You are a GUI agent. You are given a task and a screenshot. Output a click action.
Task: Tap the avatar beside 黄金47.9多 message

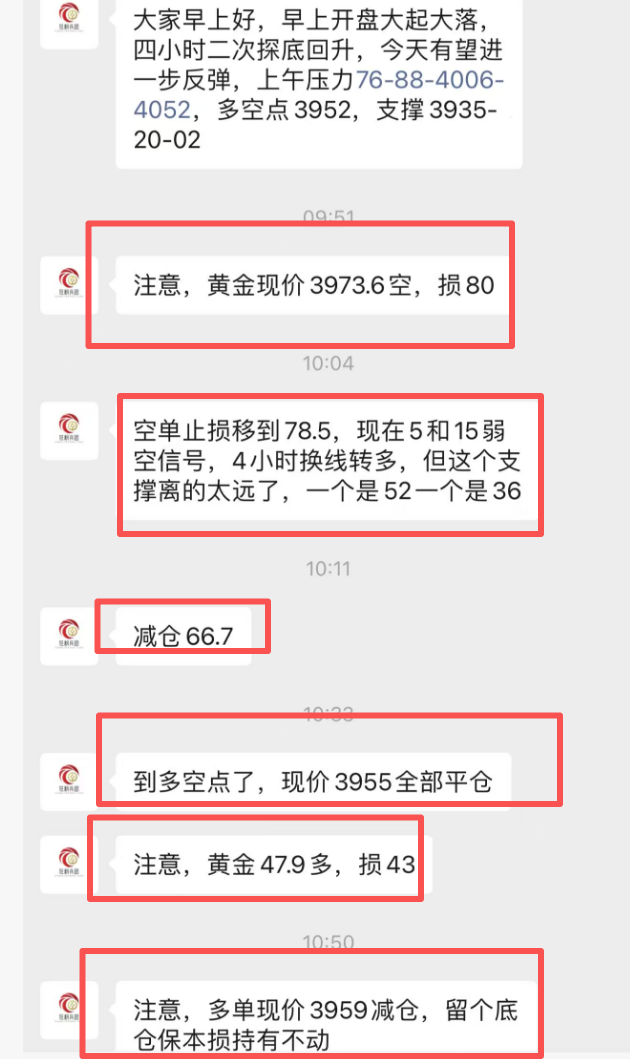tap(69, 864)
